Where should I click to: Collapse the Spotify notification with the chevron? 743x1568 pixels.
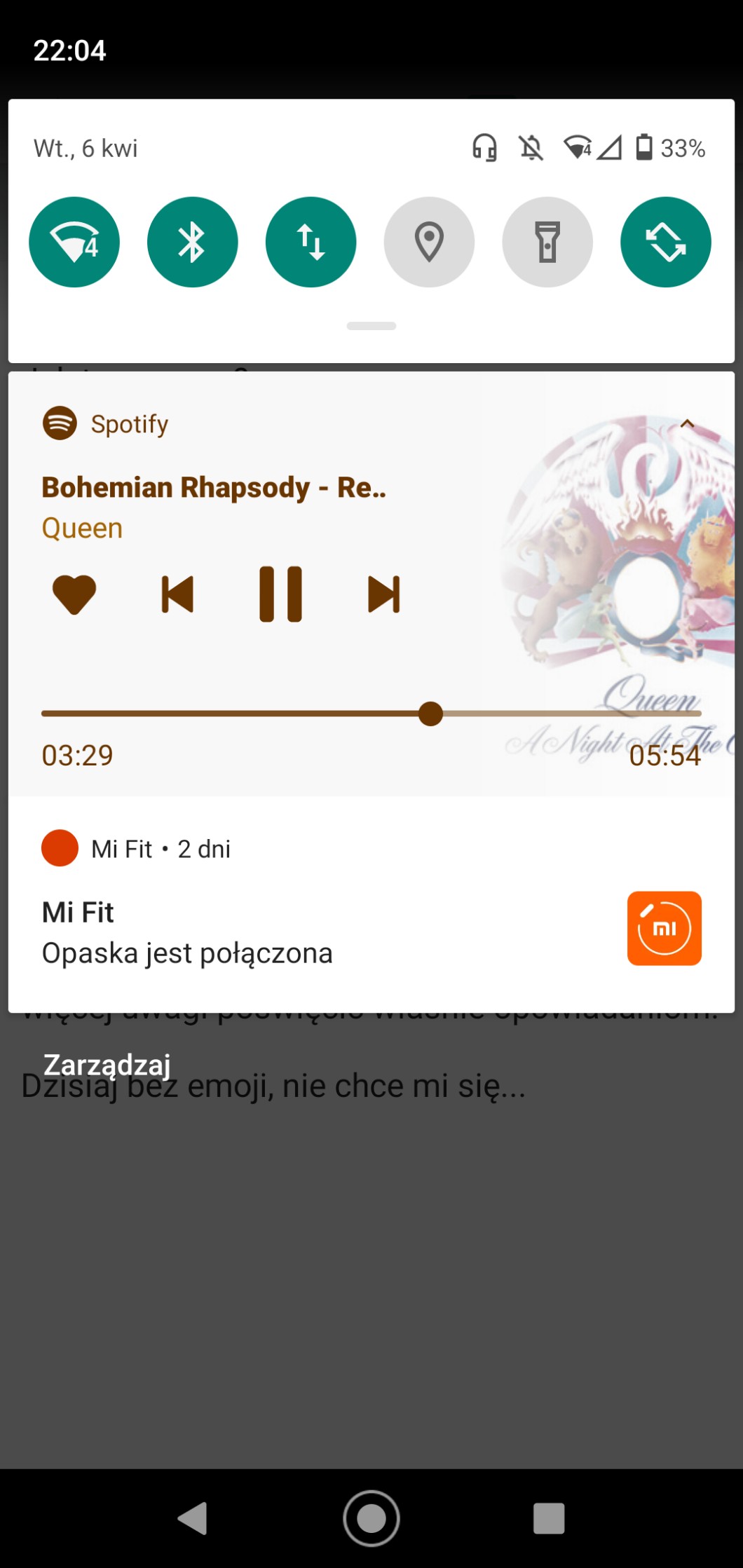coord(687,424)
